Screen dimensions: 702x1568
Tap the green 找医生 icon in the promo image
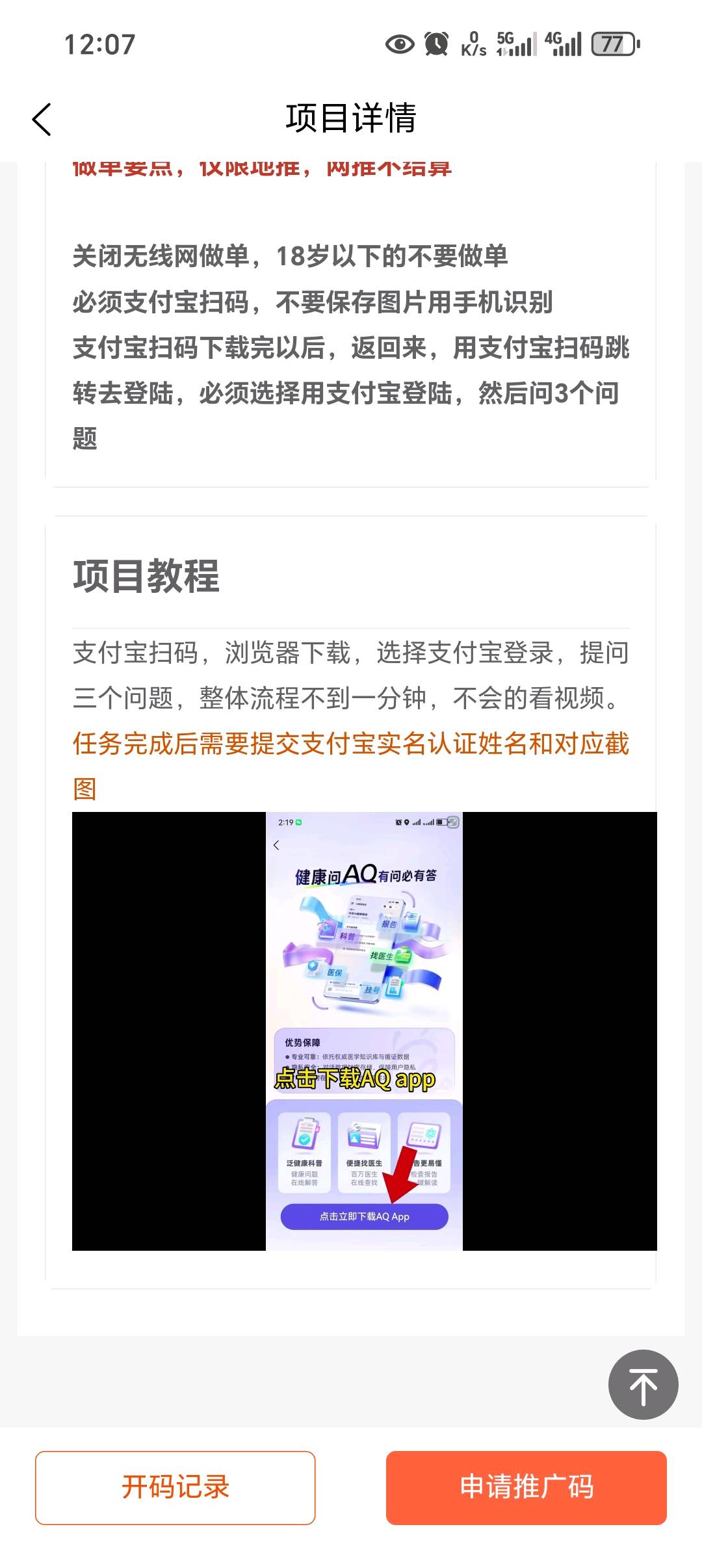point(403,955)
